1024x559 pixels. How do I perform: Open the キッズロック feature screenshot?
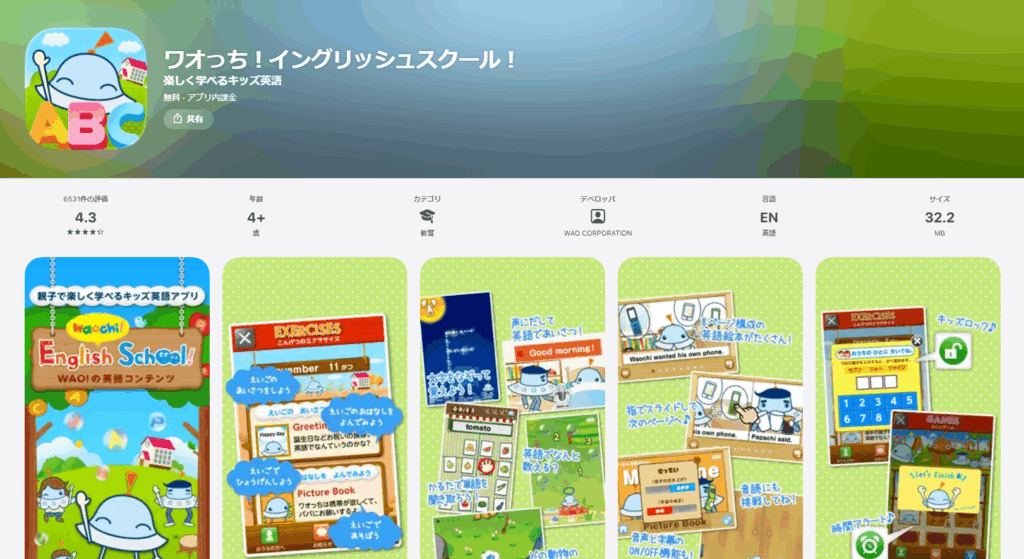point(907,408)
